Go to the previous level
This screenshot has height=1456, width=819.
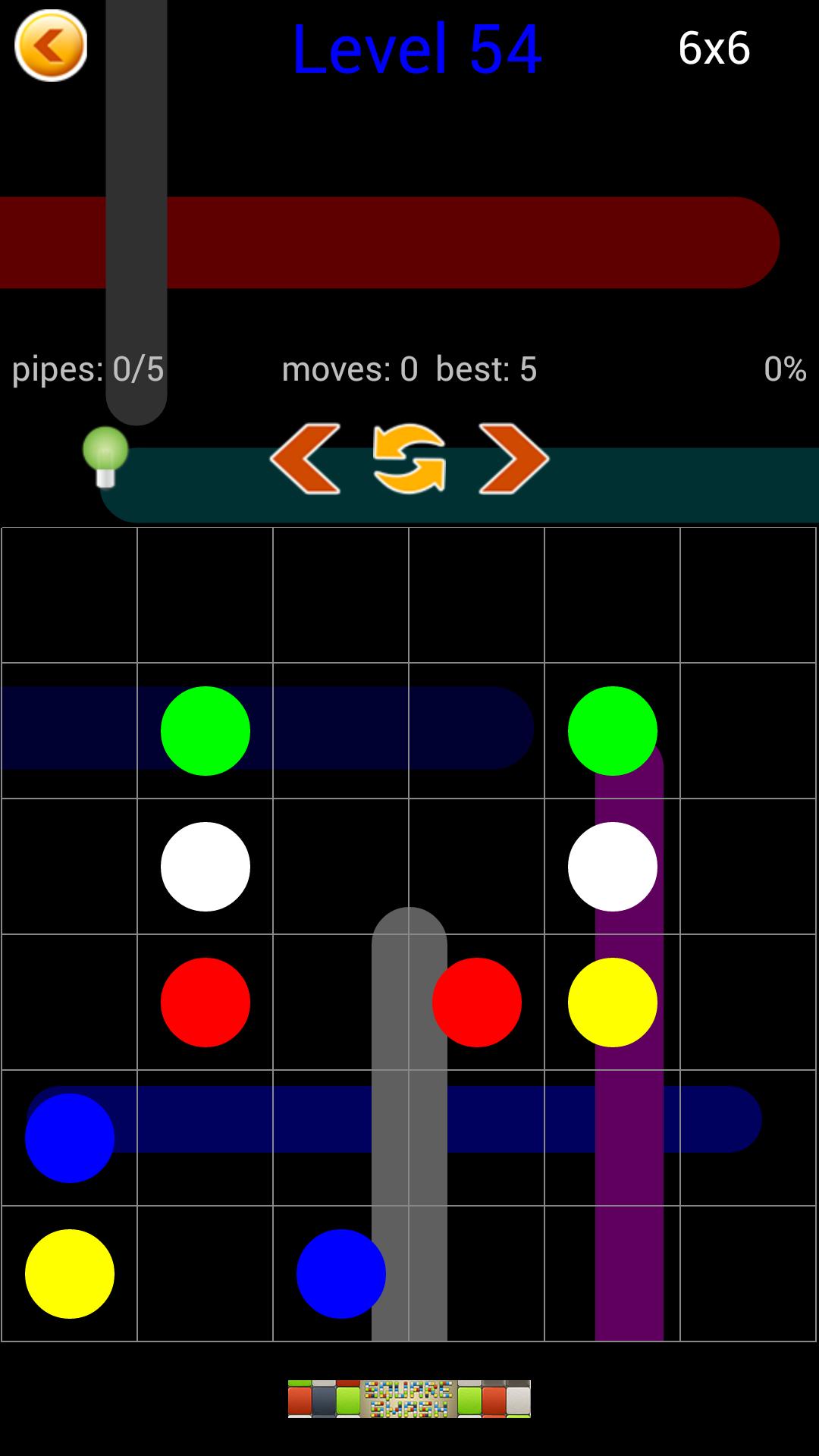[x=306, y=459]
